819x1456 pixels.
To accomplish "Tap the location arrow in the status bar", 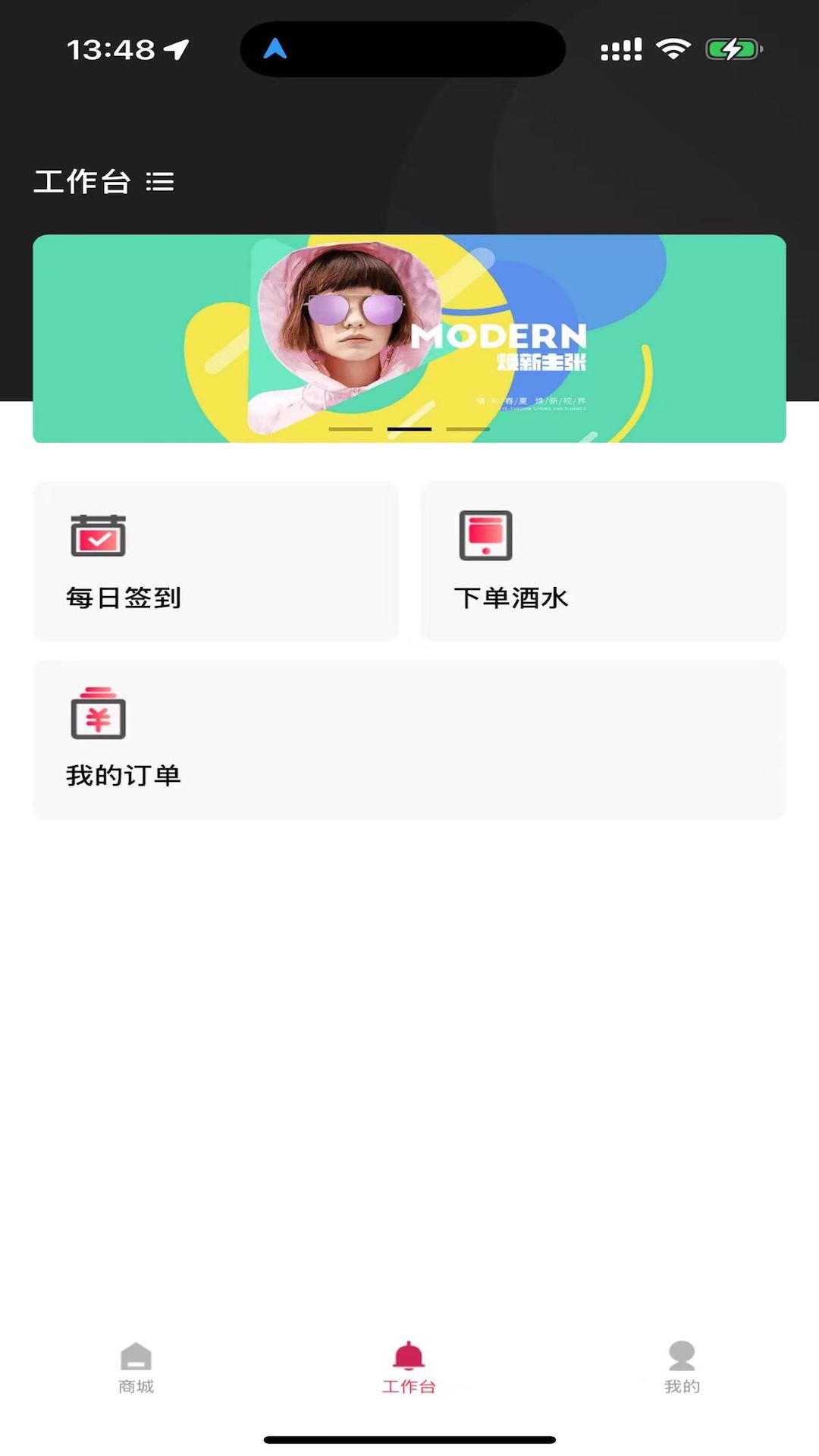I will coord(176,49).
